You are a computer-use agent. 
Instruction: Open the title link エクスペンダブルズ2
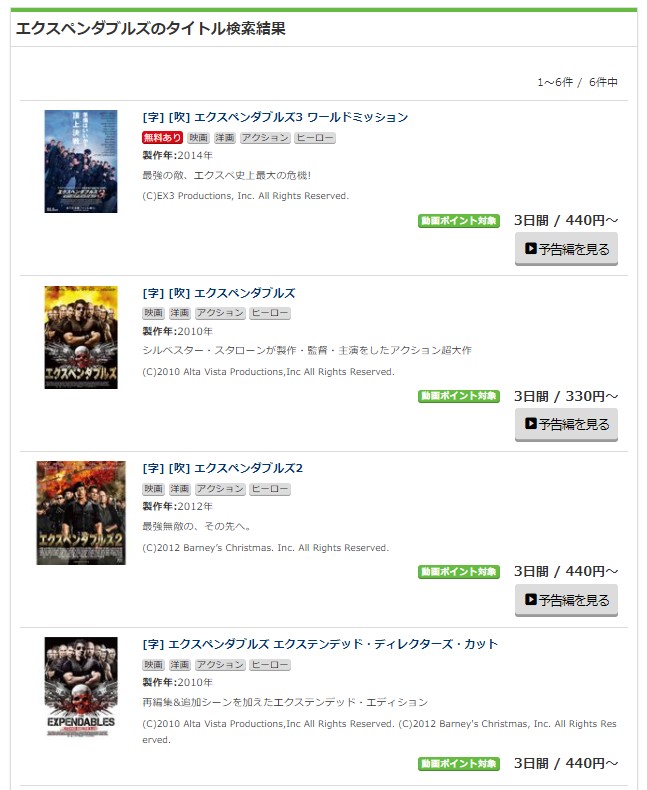pos(222,468)
